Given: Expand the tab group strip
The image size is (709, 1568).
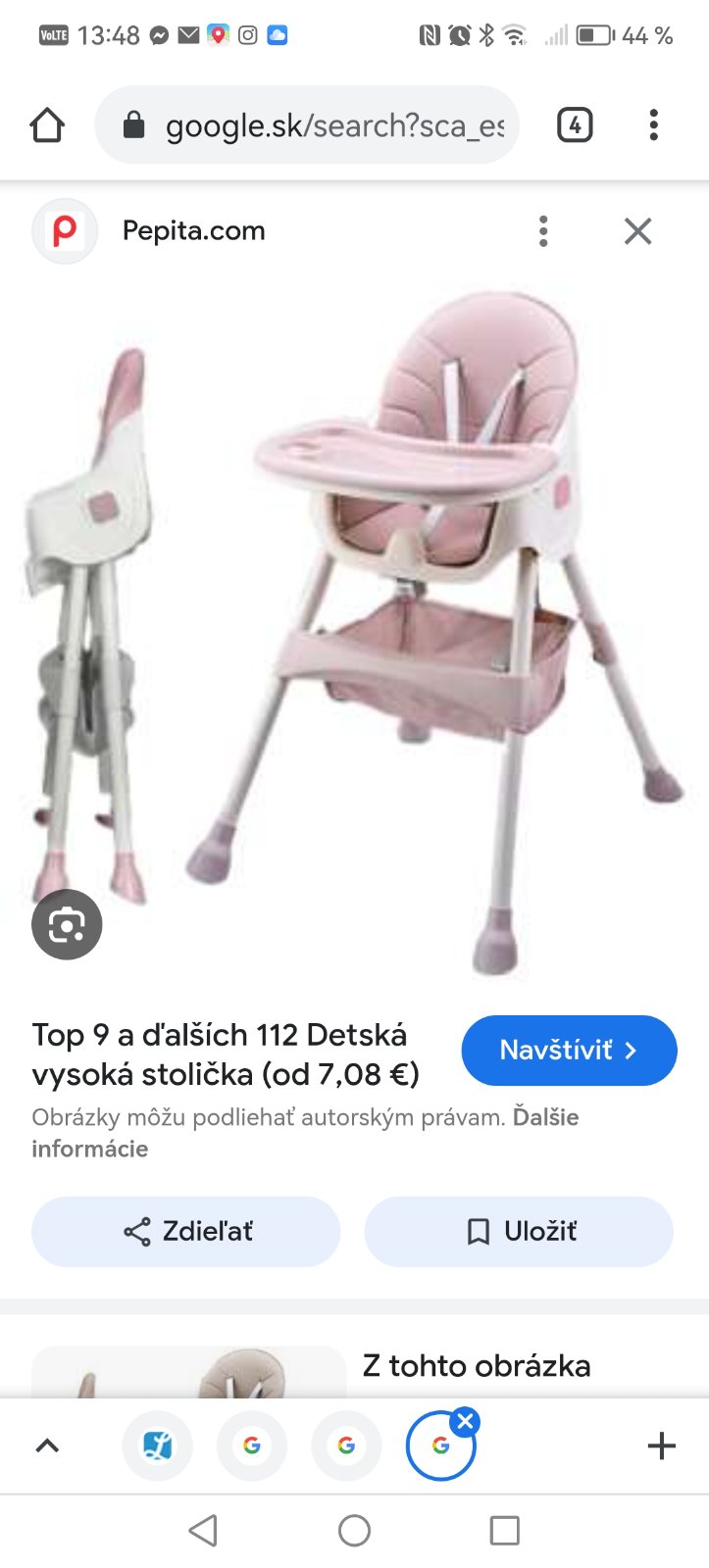Looking at the screenshot, I should coord(47,1445).
